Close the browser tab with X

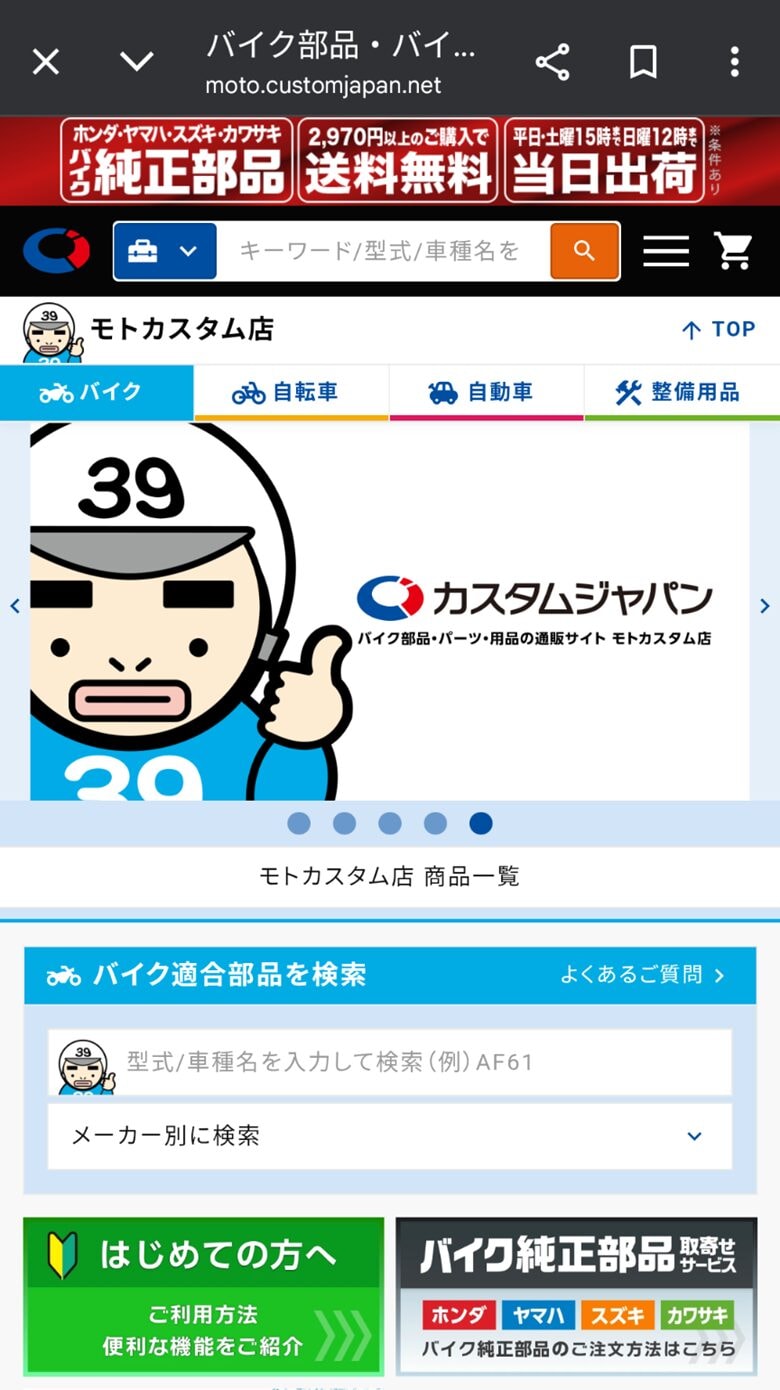tap(46, 62)
